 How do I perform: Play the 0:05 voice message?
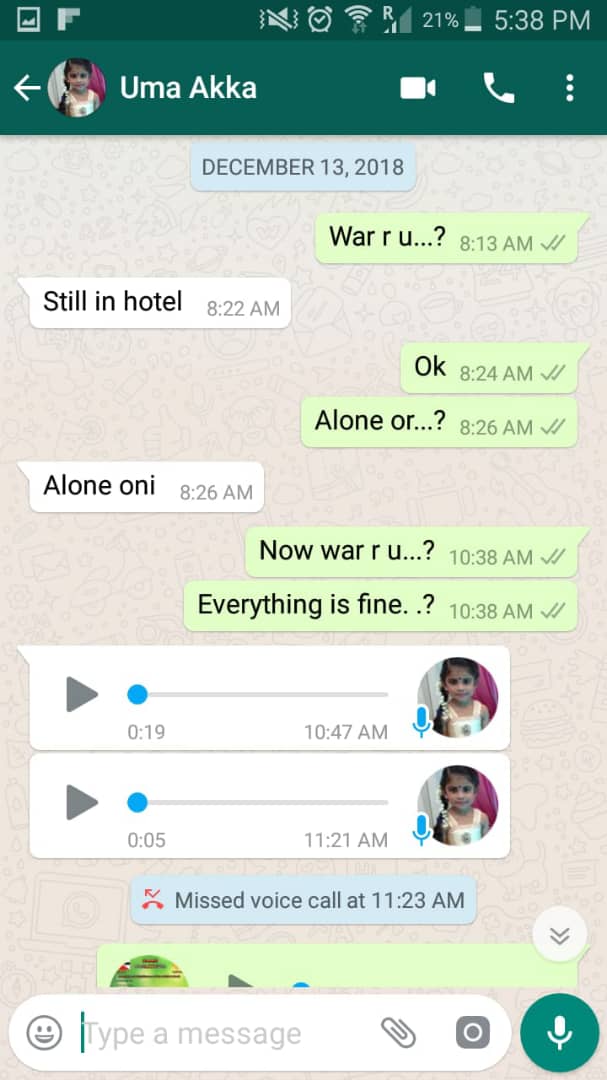(x=81, y=802)
